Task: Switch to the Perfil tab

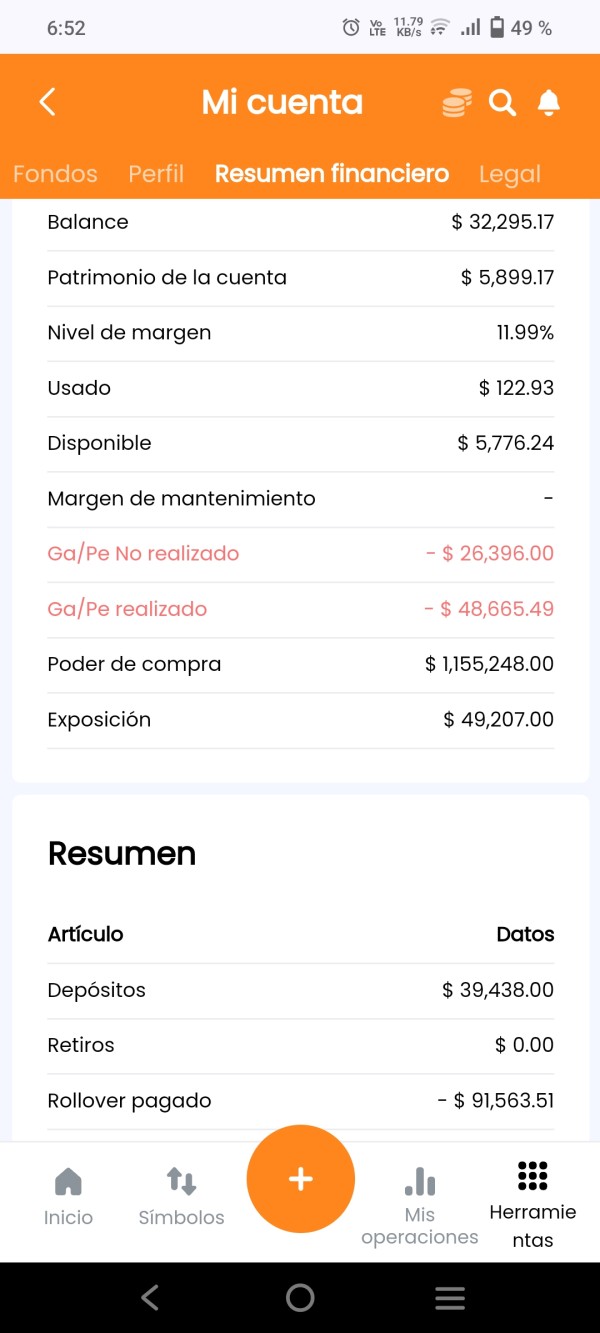Action: click(x=156, y=174)
